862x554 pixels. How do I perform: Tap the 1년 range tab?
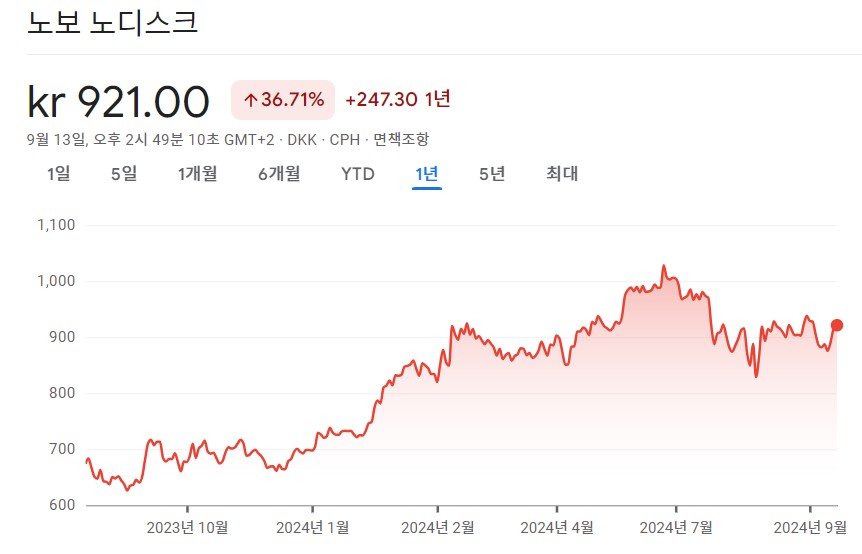tap(427, 174)
